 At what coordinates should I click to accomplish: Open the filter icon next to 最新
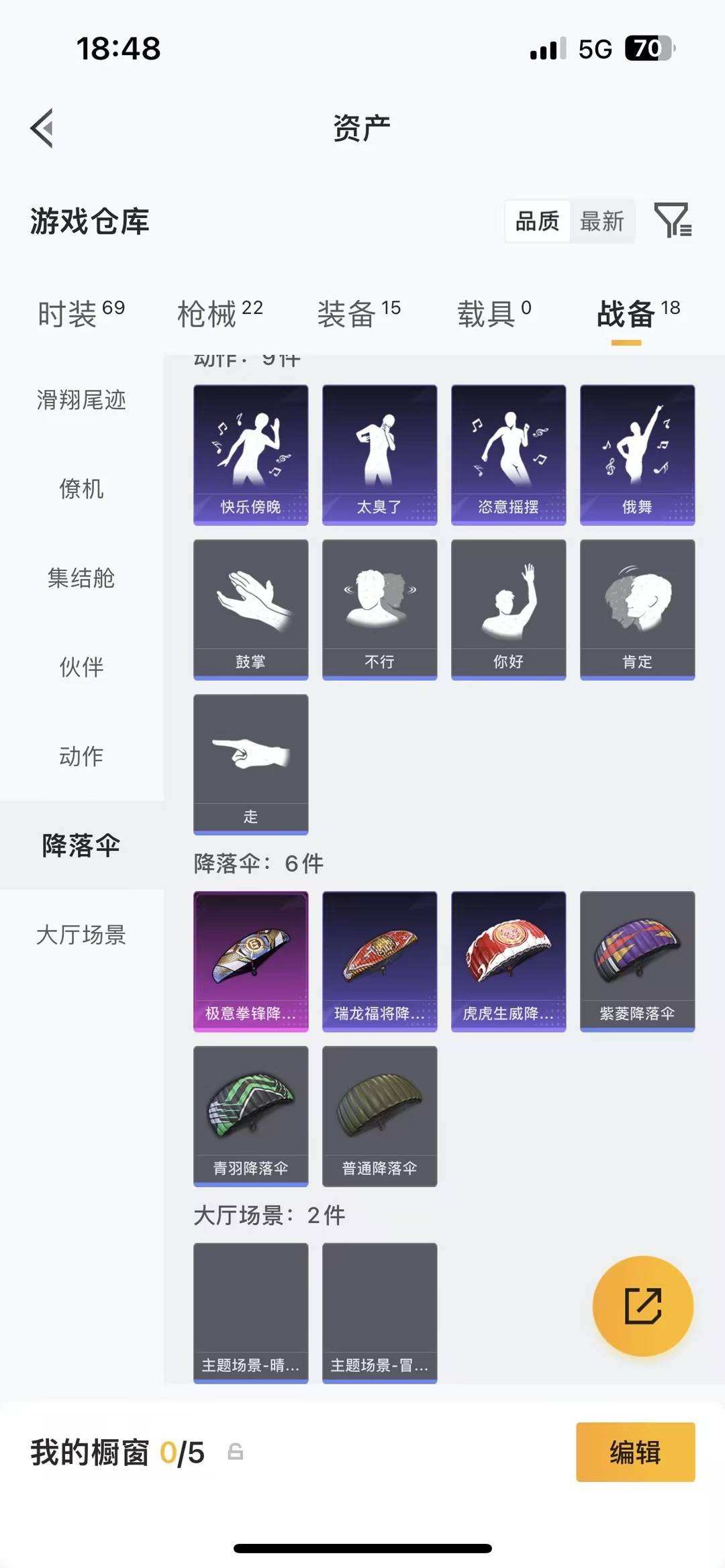[673, 220]
